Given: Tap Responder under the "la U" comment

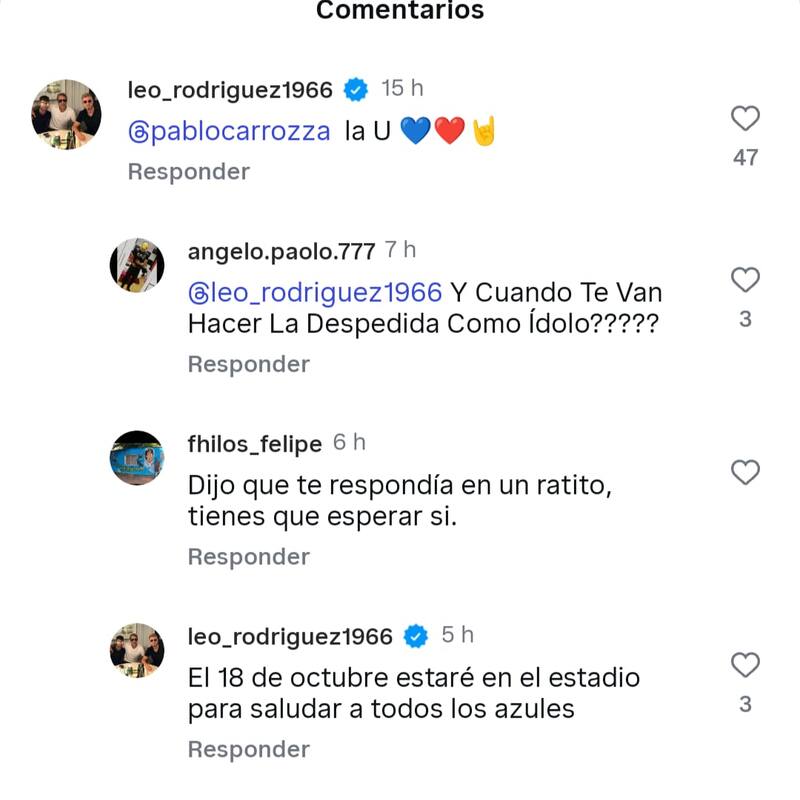Looking at the screenshot, I should [x=188, y=172].
